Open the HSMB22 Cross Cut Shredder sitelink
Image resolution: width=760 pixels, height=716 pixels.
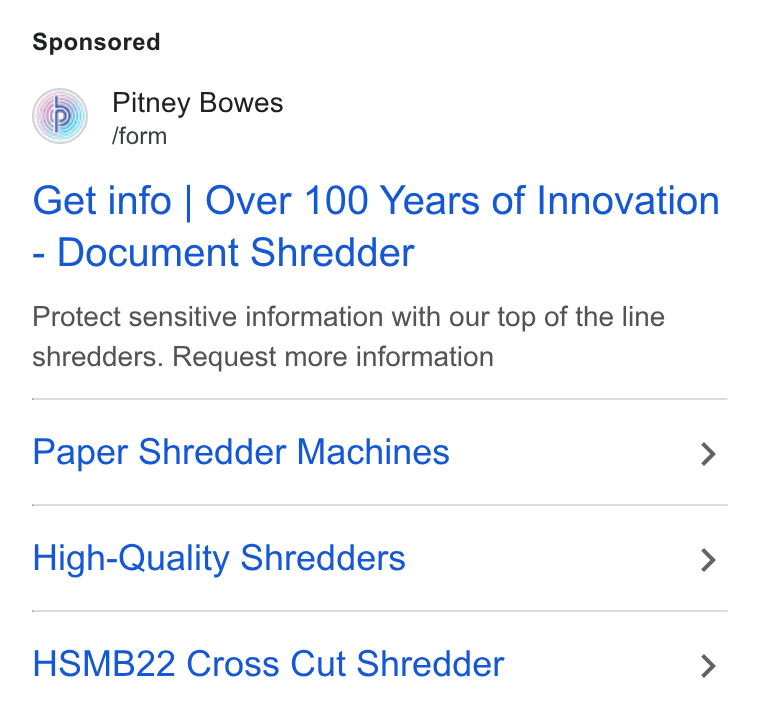pos(380,664)
